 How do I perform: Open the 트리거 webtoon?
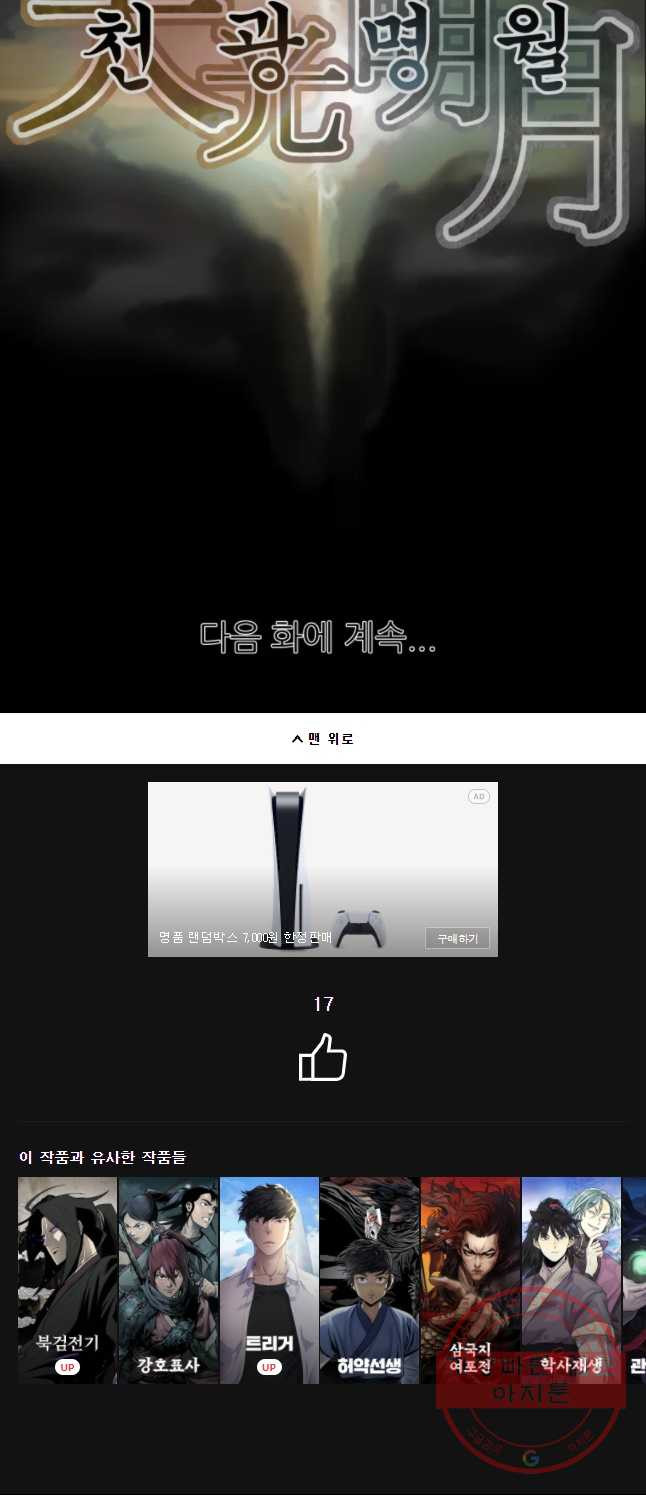[x=269, y=1280]
